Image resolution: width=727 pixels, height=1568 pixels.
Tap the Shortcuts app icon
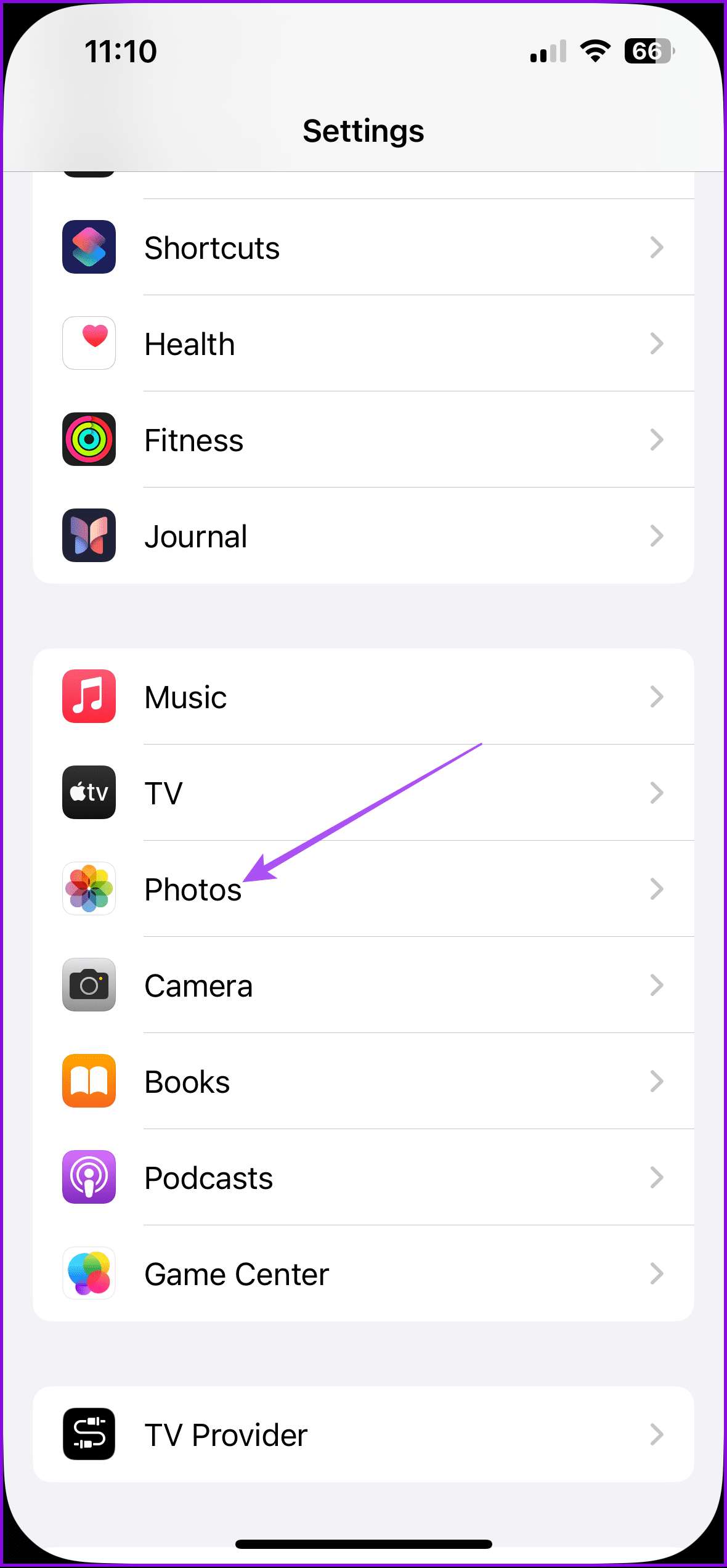pos(89,247)
